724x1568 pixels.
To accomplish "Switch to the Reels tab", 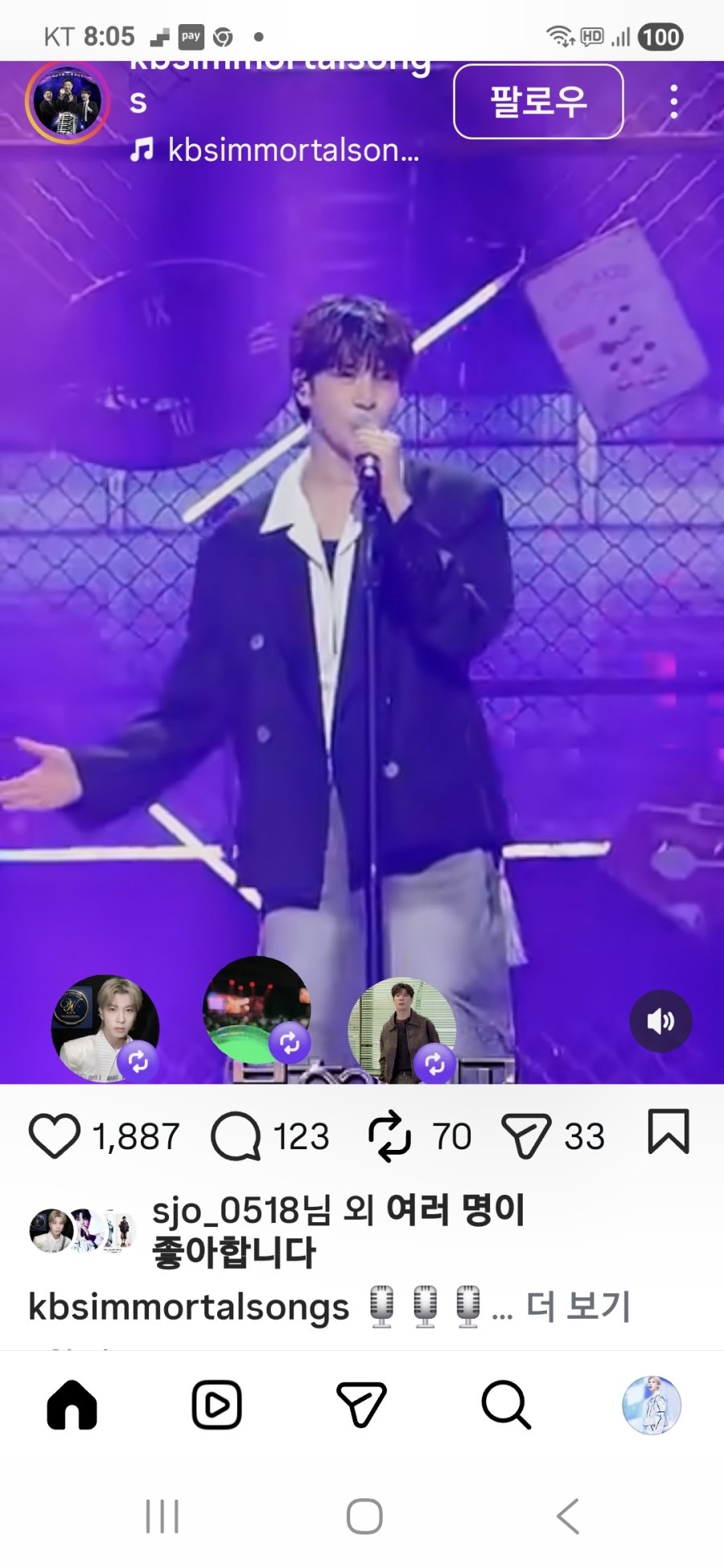I will [x=216, y=1405].
